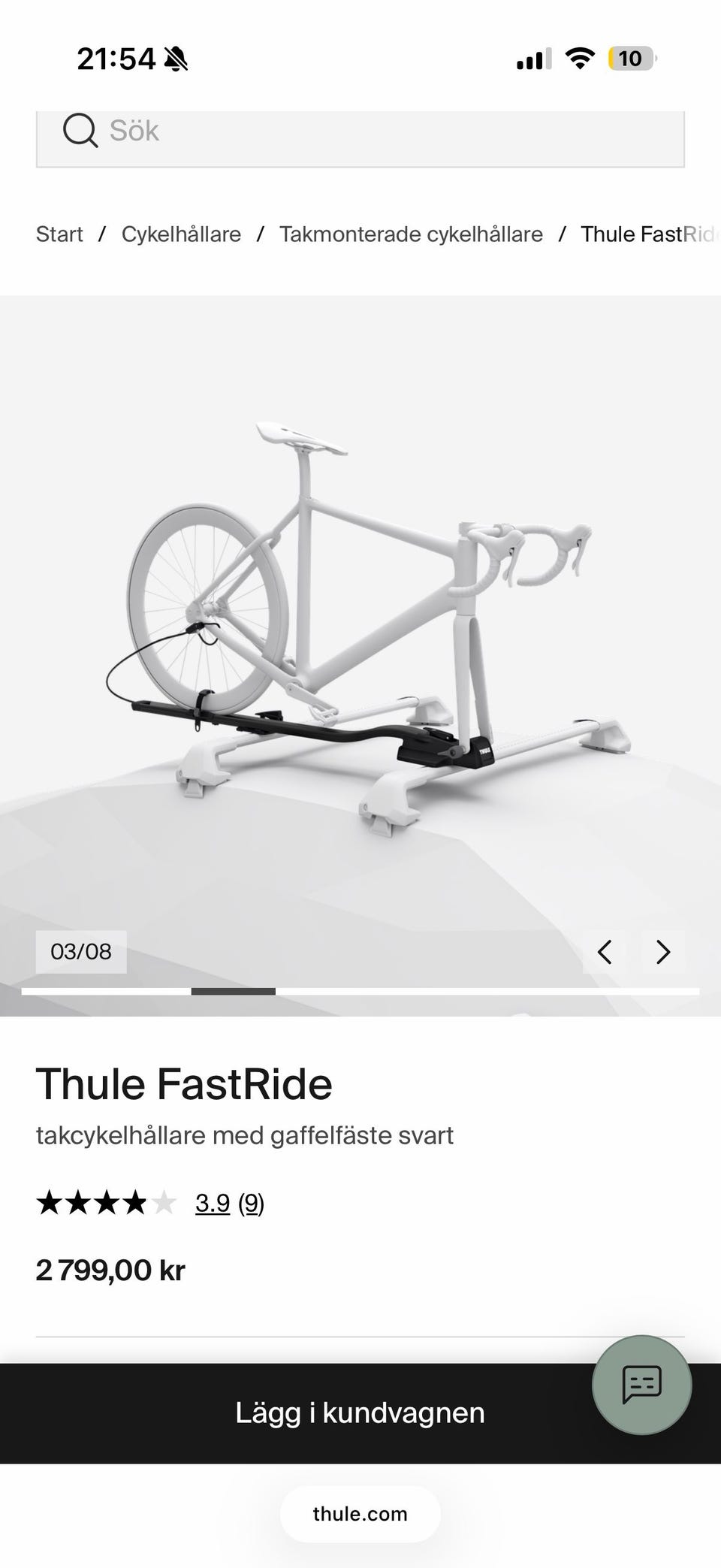
Task: Tap the thule.com address pill
Action: (x=360, y=1514)
